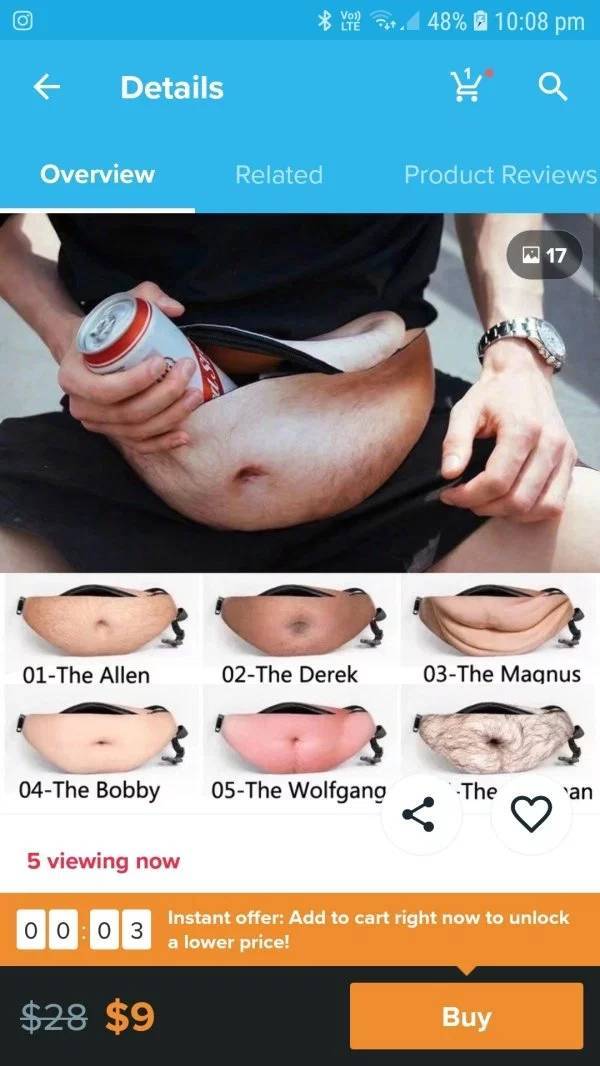Open search from the app bar
Image resolution: width=600 pixels, height=1066 pixels.
coord(553,88)
